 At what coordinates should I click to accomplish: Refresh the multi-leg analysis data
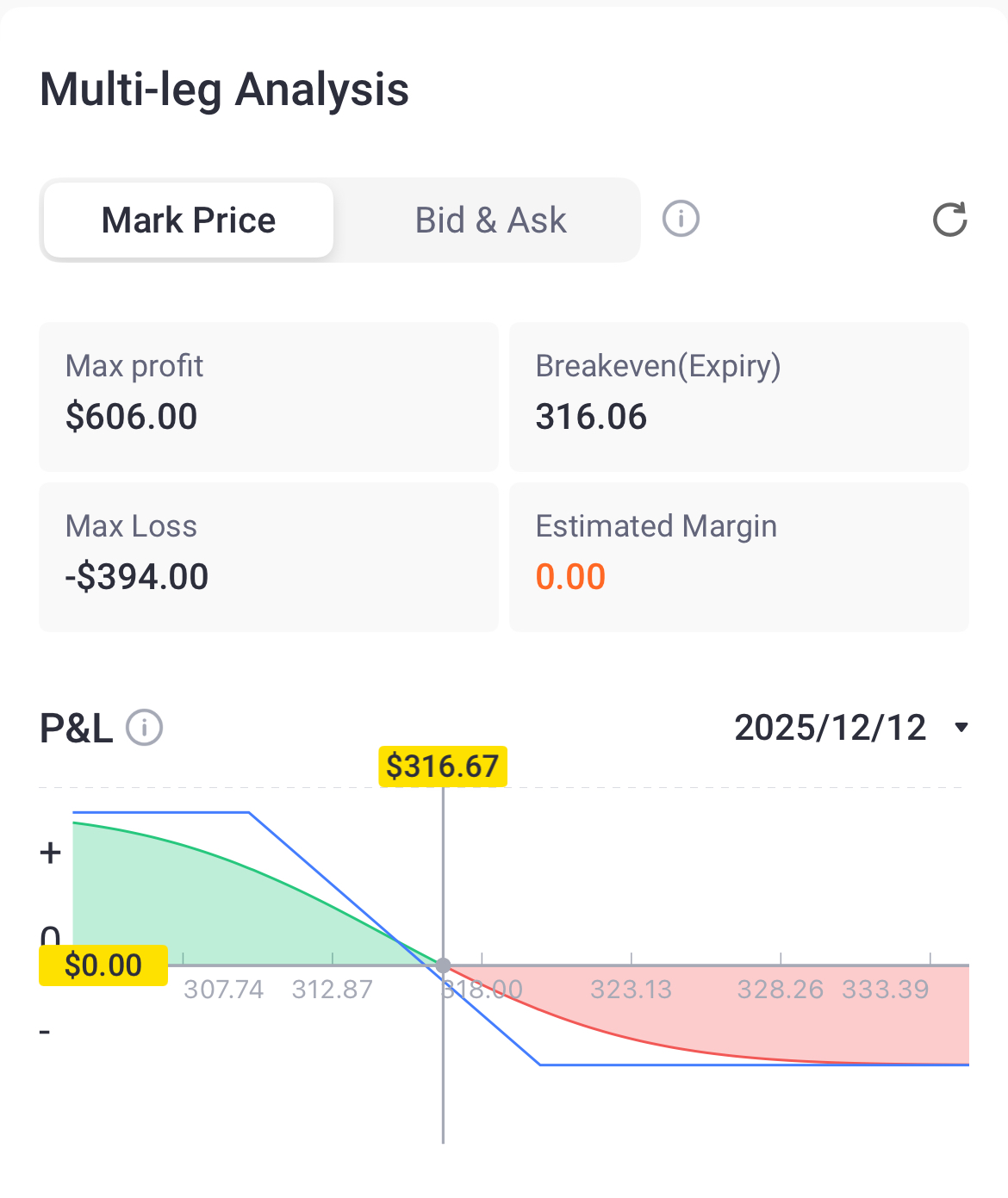point(949,220)
